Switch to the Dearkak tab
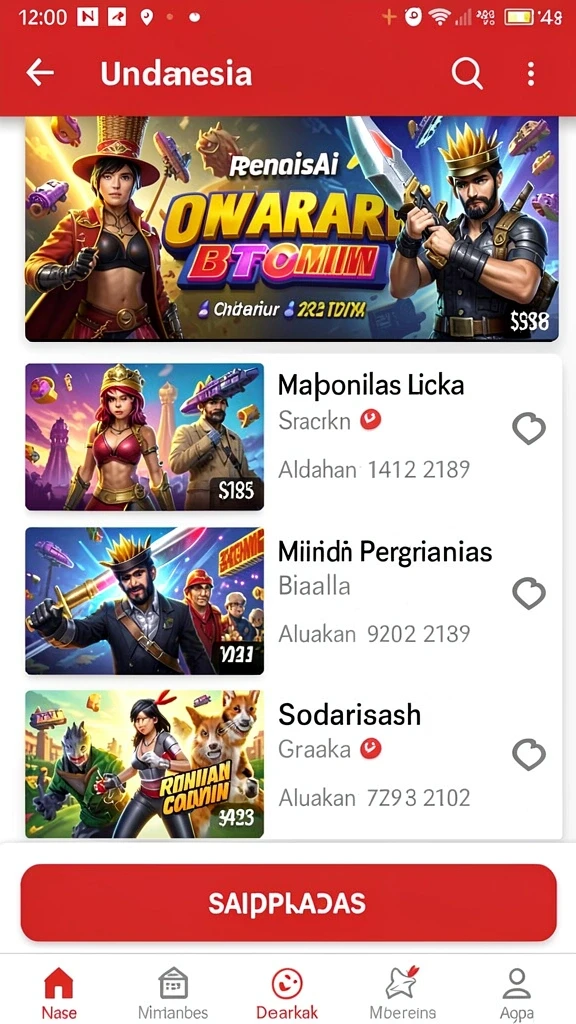Viewport: 576px width, 1024px height. point(287,993)
